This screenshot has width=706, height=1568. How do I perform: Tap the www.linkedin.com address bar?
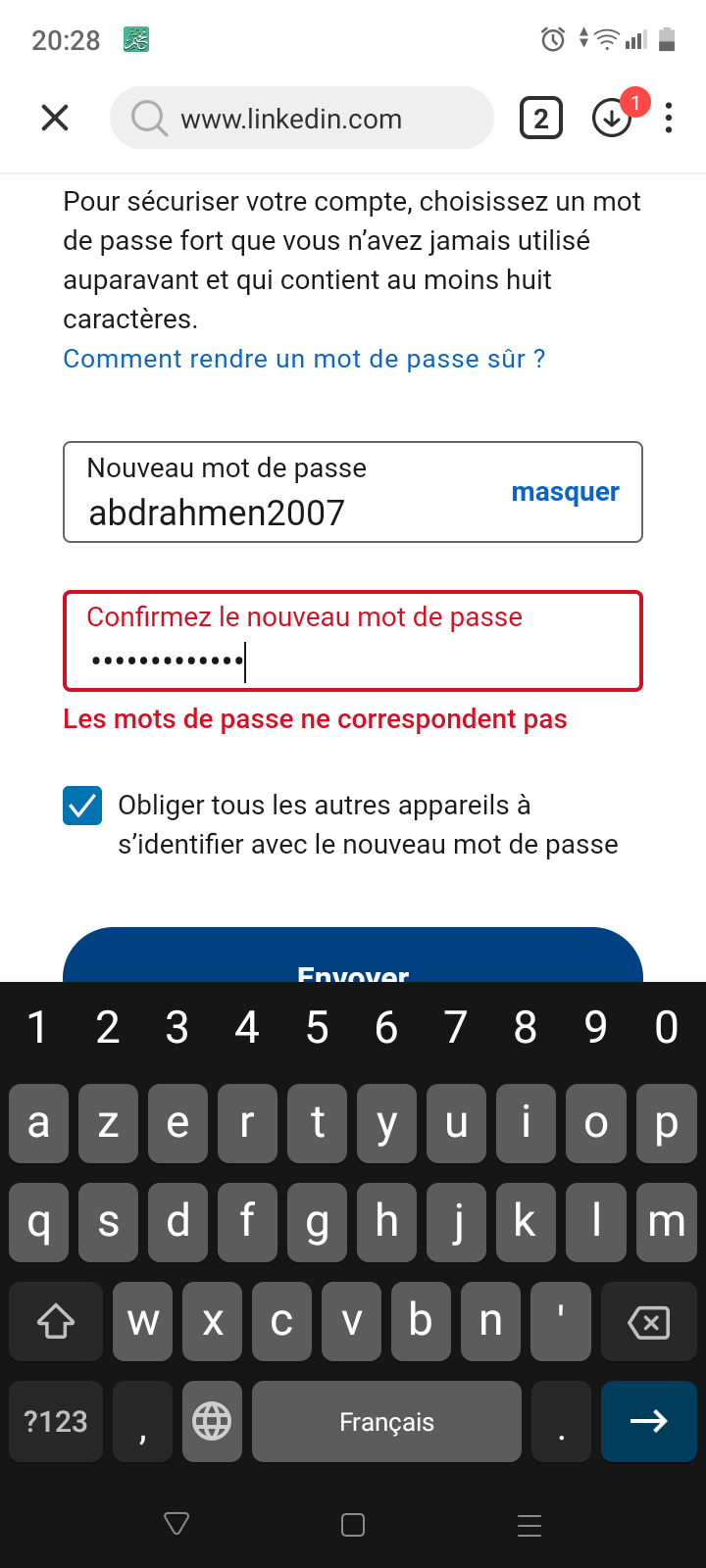(x=302, y=119)
